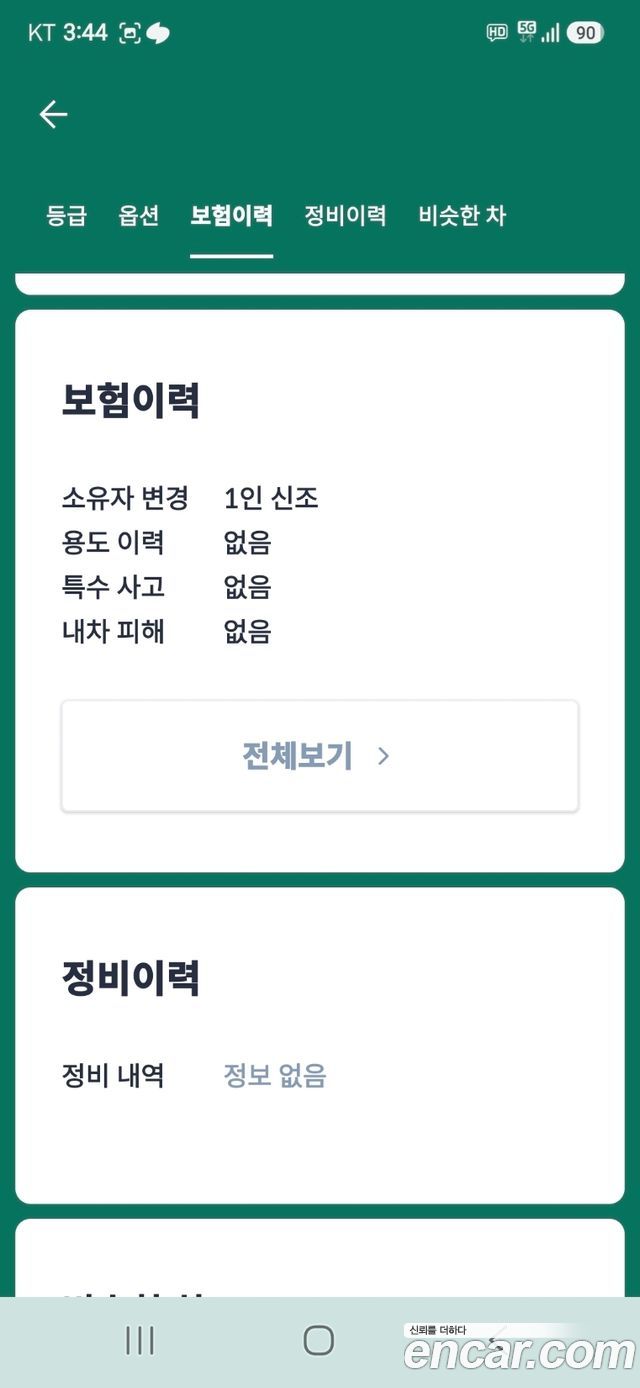Open recent apps from the navigation bar

[140, 1341]
